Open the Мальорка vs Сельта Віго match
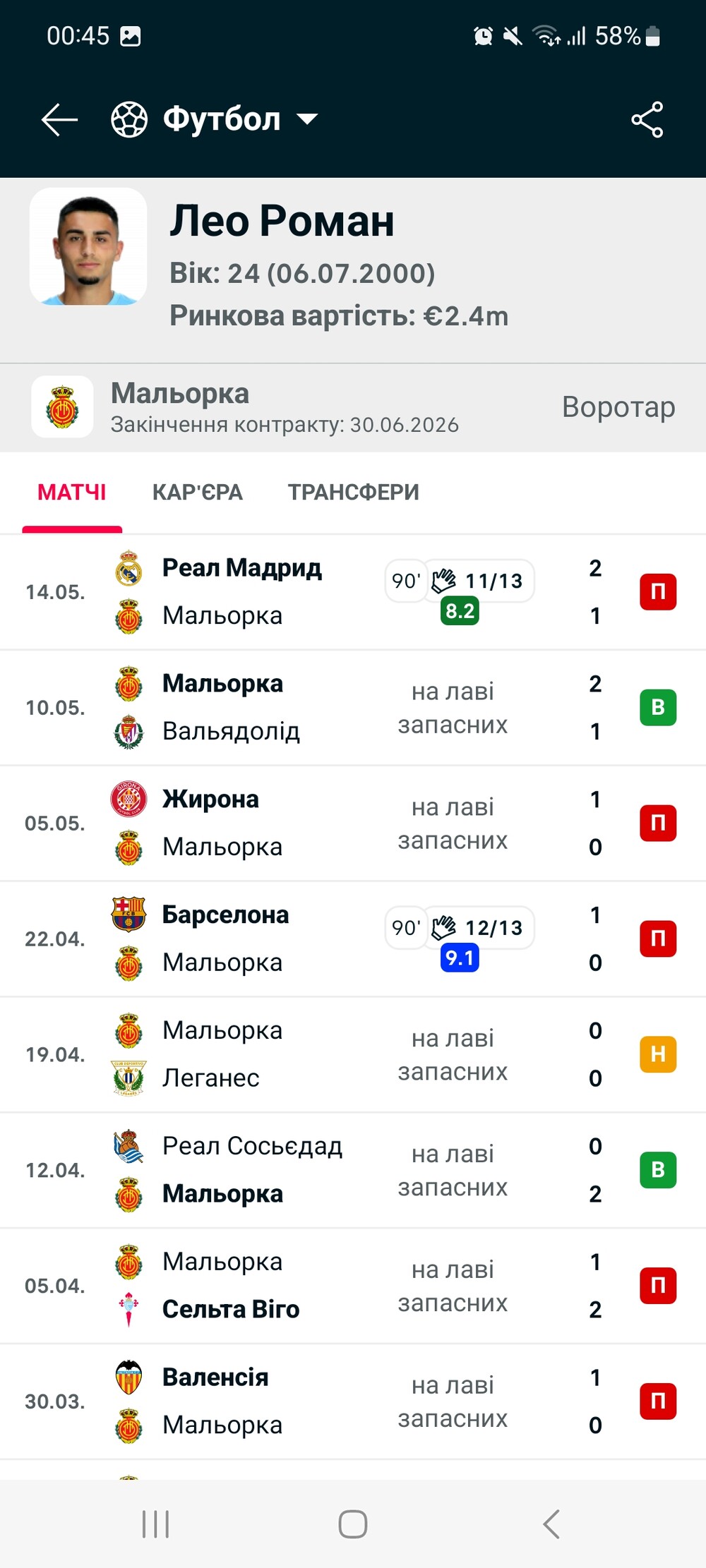 (353, 1286)
